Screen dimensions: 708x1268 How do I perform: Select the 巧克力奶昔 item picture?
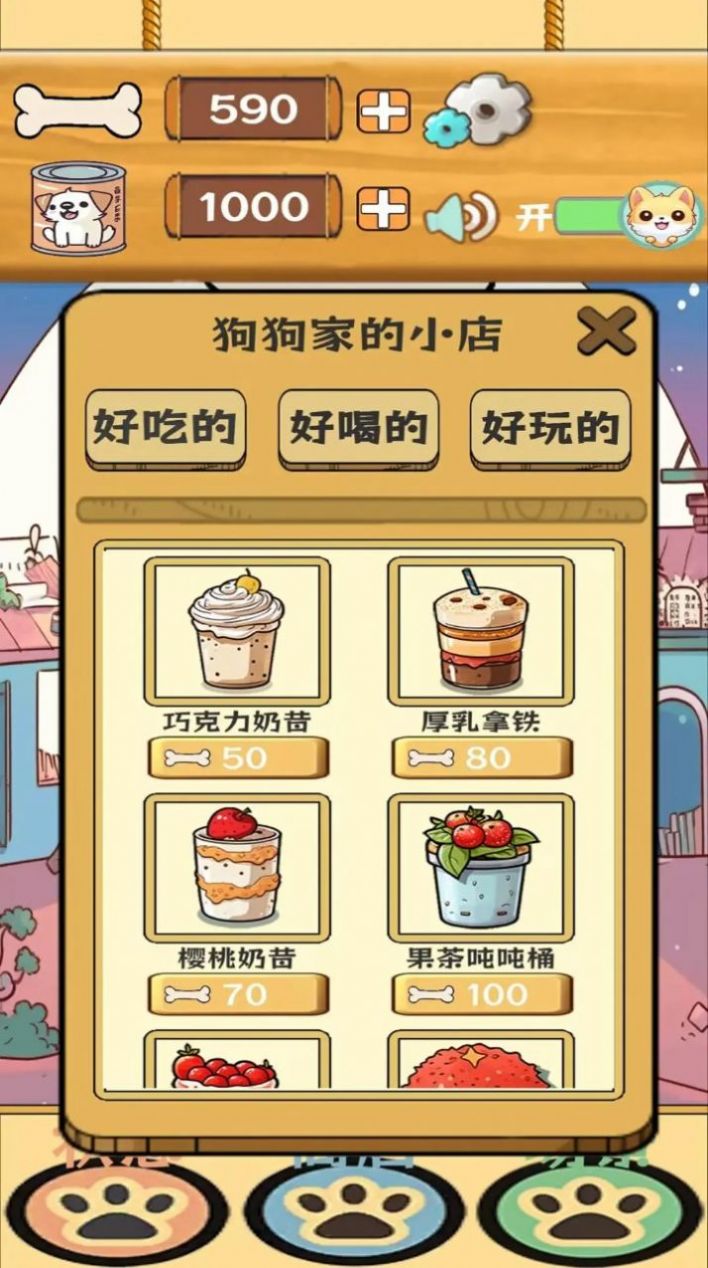(x=237, y=632)
